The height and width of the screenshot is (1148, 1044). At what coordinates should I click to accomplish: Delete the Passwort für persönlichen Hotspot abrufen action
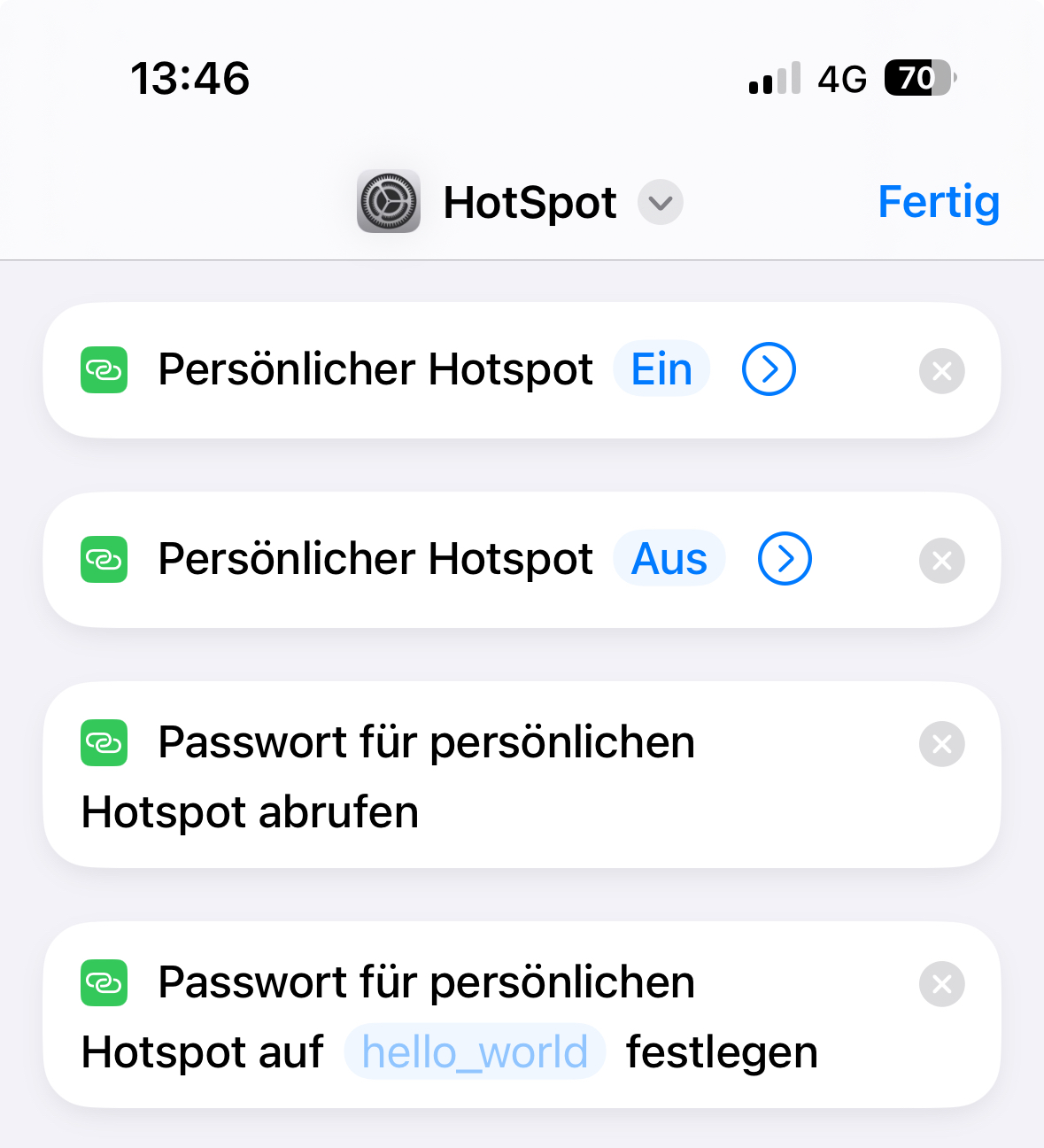coord(942,744)
